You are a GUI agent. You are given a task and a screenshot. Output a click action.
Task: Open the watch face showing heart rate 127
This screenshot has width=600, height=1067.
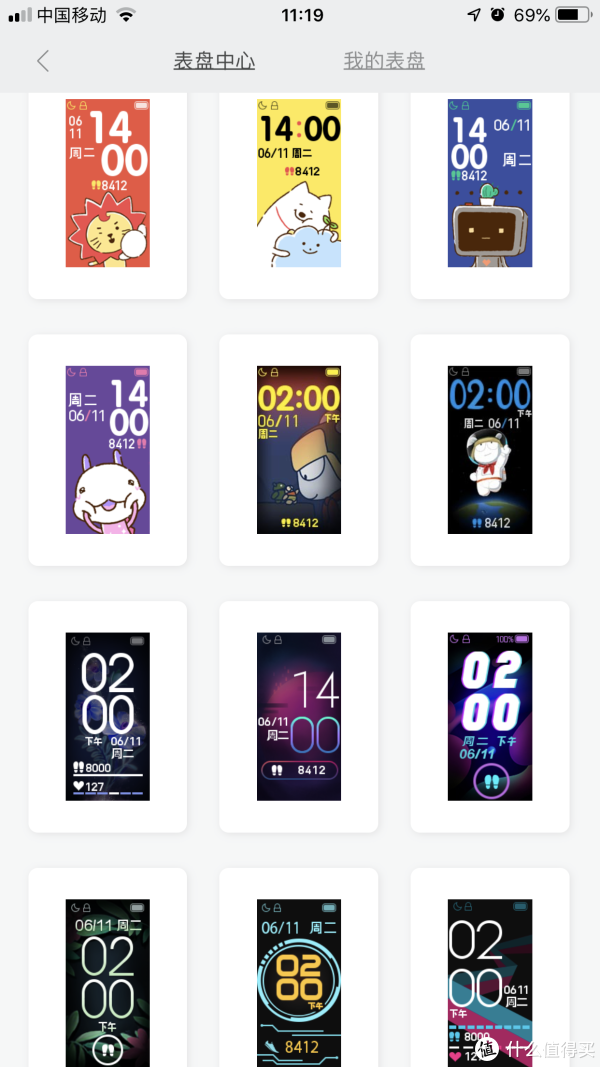[108, 716]
